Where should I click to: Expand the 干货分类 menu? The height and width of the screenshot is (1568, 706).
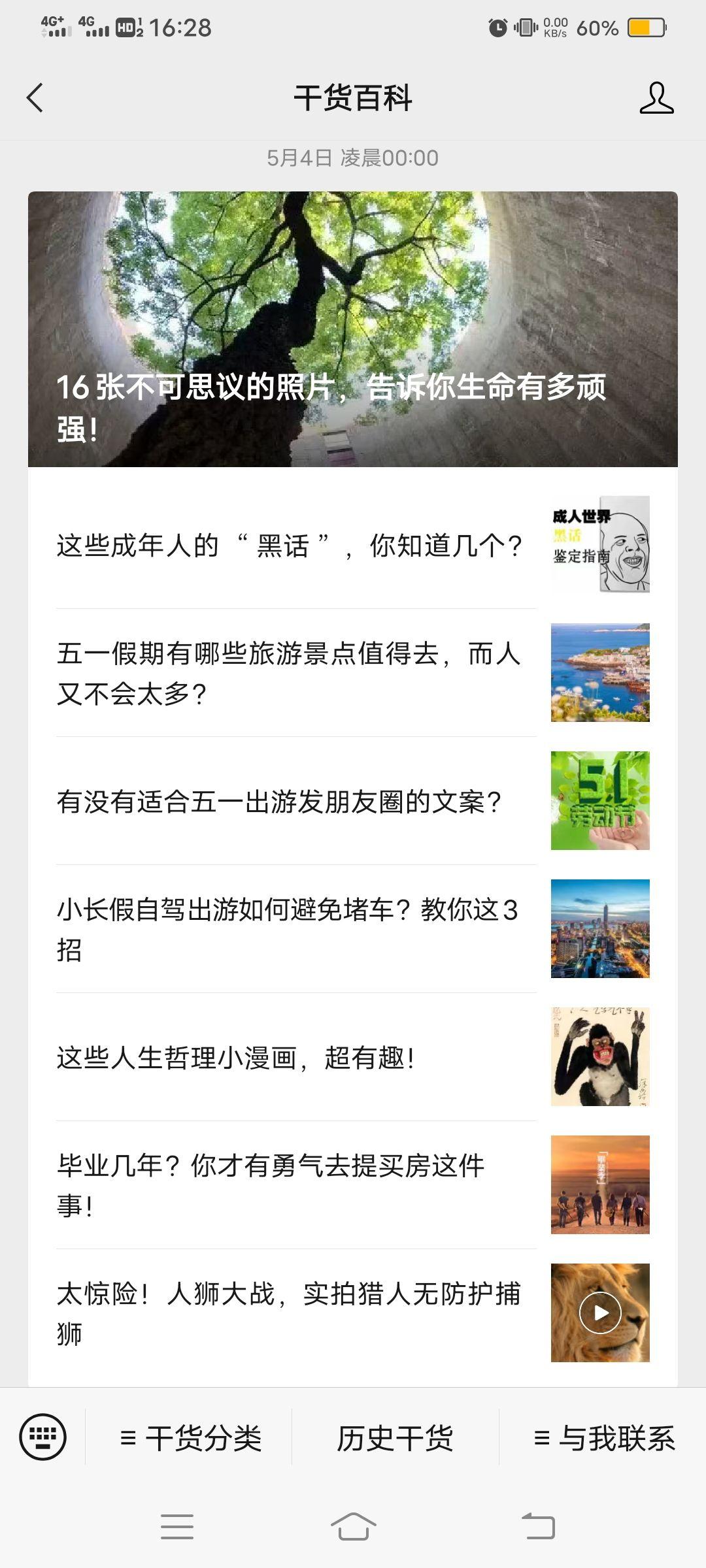pos(190,1437)
